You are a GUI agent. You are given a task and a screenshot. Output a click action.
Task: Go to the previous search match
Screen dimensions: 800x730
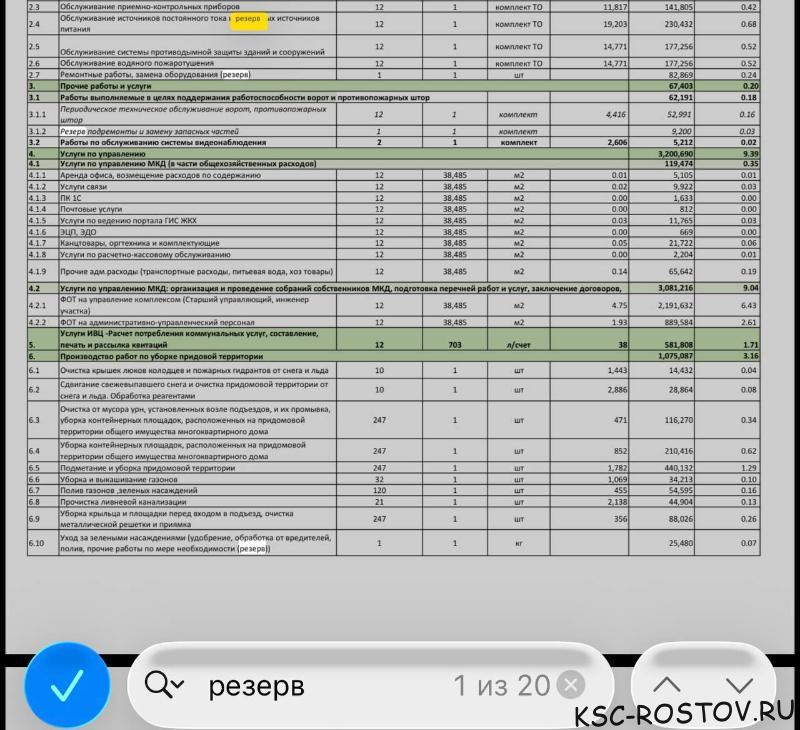coord(667,685)
